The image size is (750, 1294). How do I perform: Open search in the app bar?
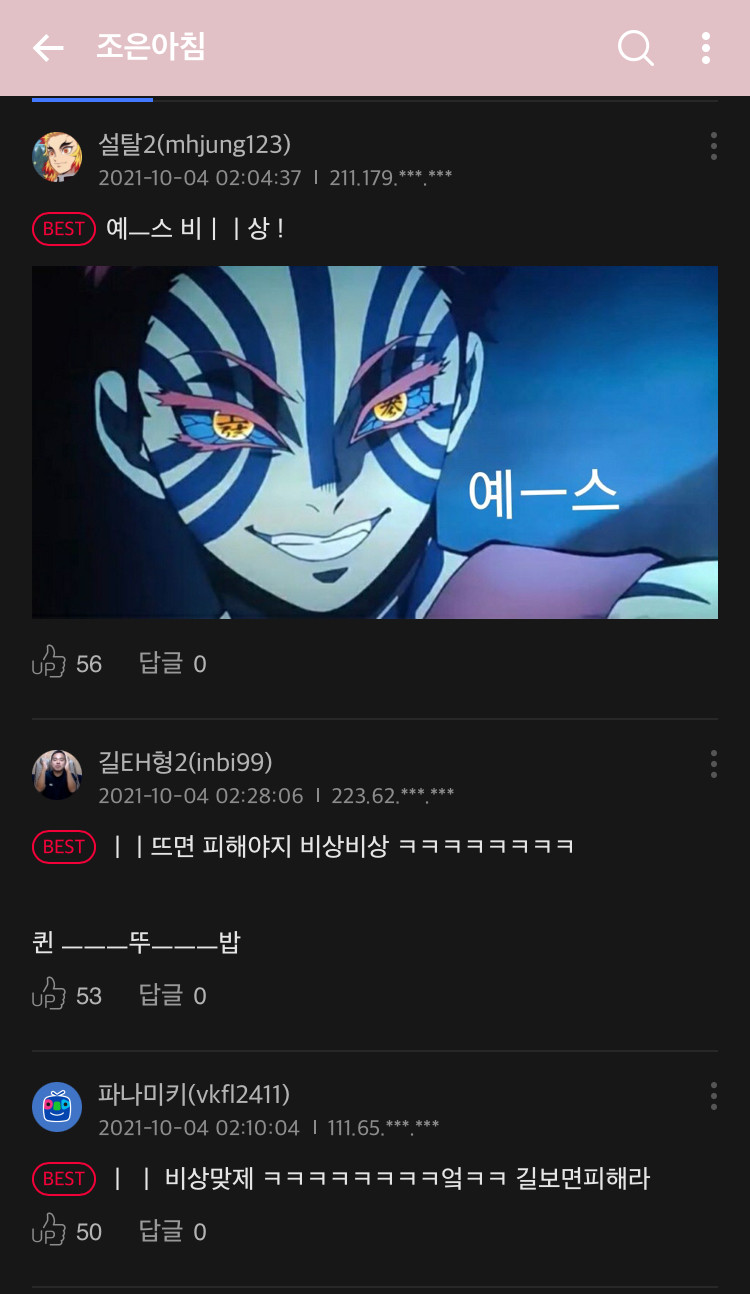tap(635, 48)
